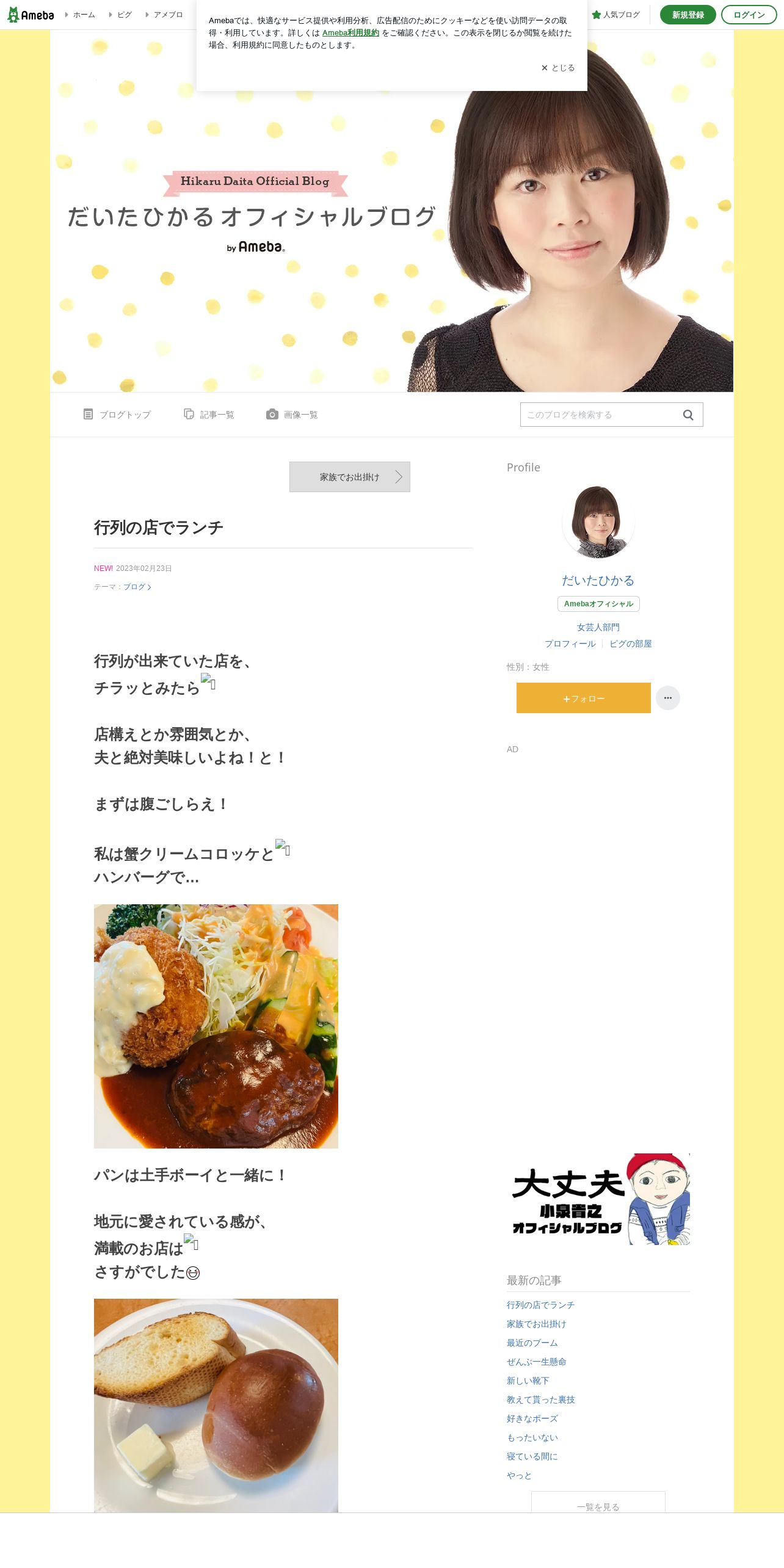Follow だいたひかる with フォロー button
Image resolution: width=784 pixels, height=1568 pixels.
pos(583,698)
